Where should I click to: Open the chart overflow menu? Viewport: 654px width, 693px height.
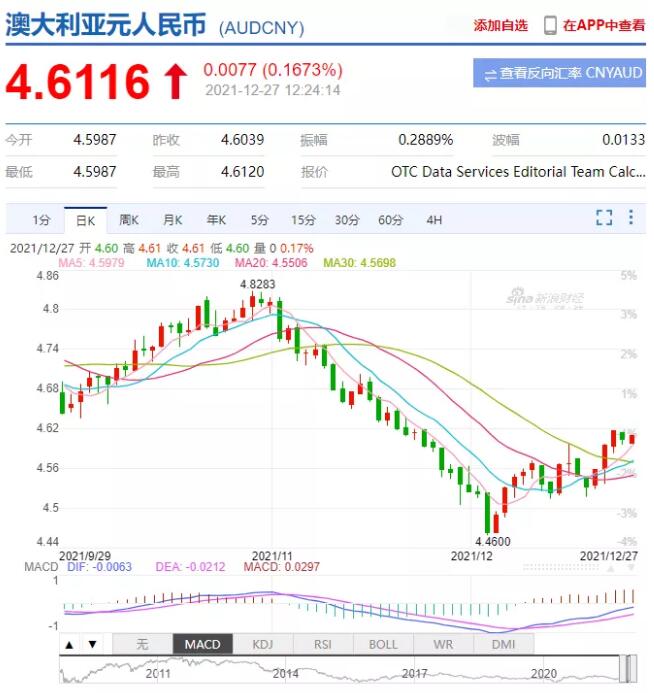pyautogui.click(x=631, y=217)
